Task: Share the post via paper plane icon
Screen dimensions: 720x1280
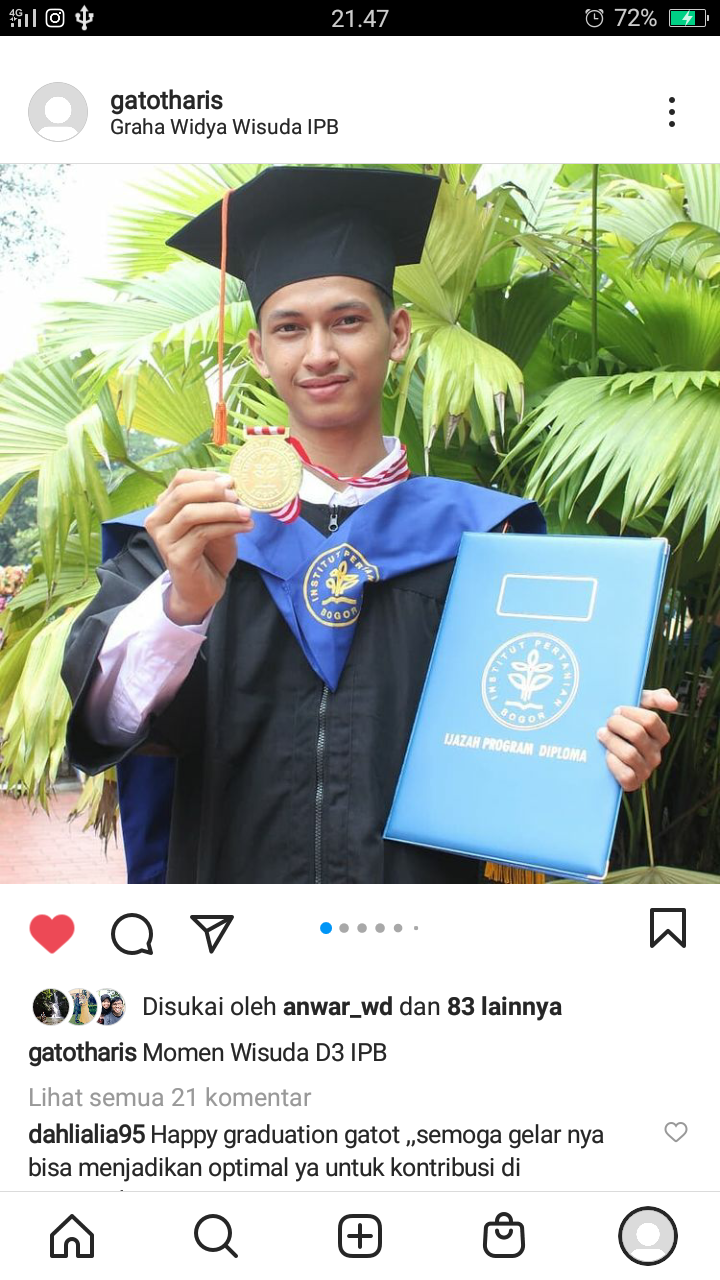Action: click(212, 933)
